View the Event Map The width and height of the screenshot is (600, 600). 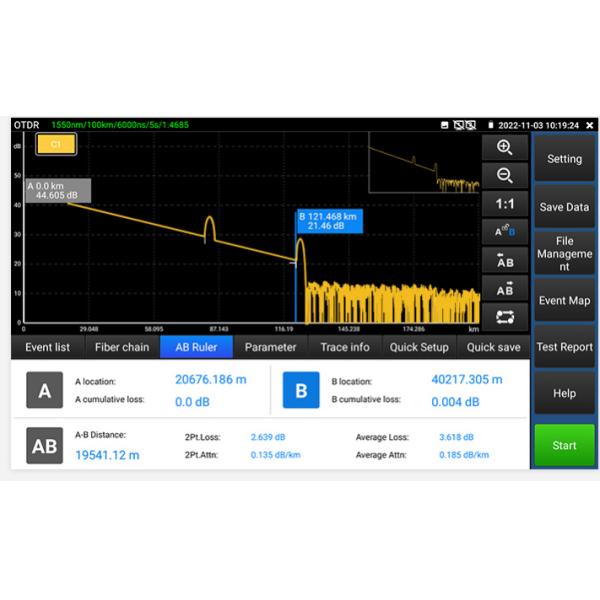click(x=564, y=300)
